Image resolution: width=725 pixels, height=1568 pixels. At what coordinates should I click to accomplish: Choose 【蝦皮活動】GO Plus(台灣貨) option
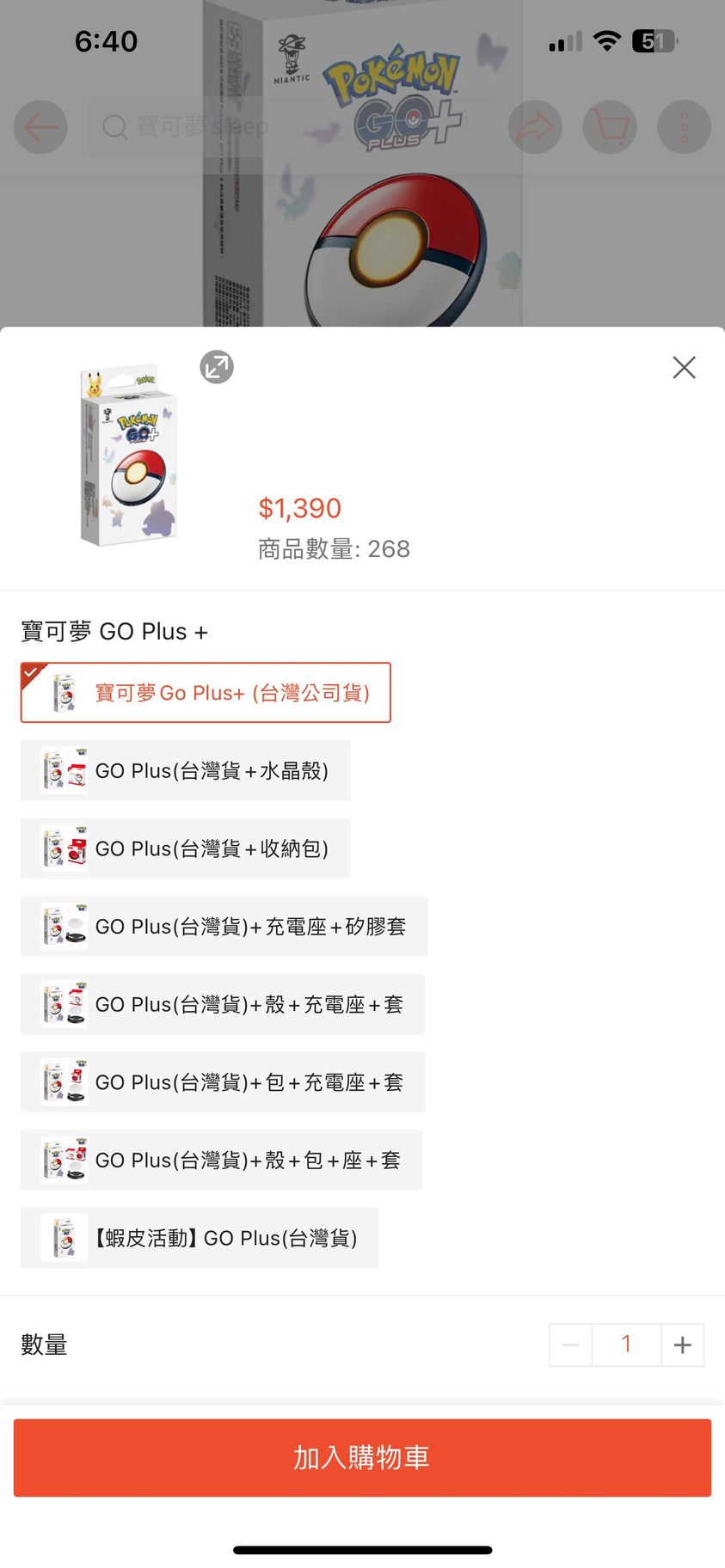click(200, 1238)
